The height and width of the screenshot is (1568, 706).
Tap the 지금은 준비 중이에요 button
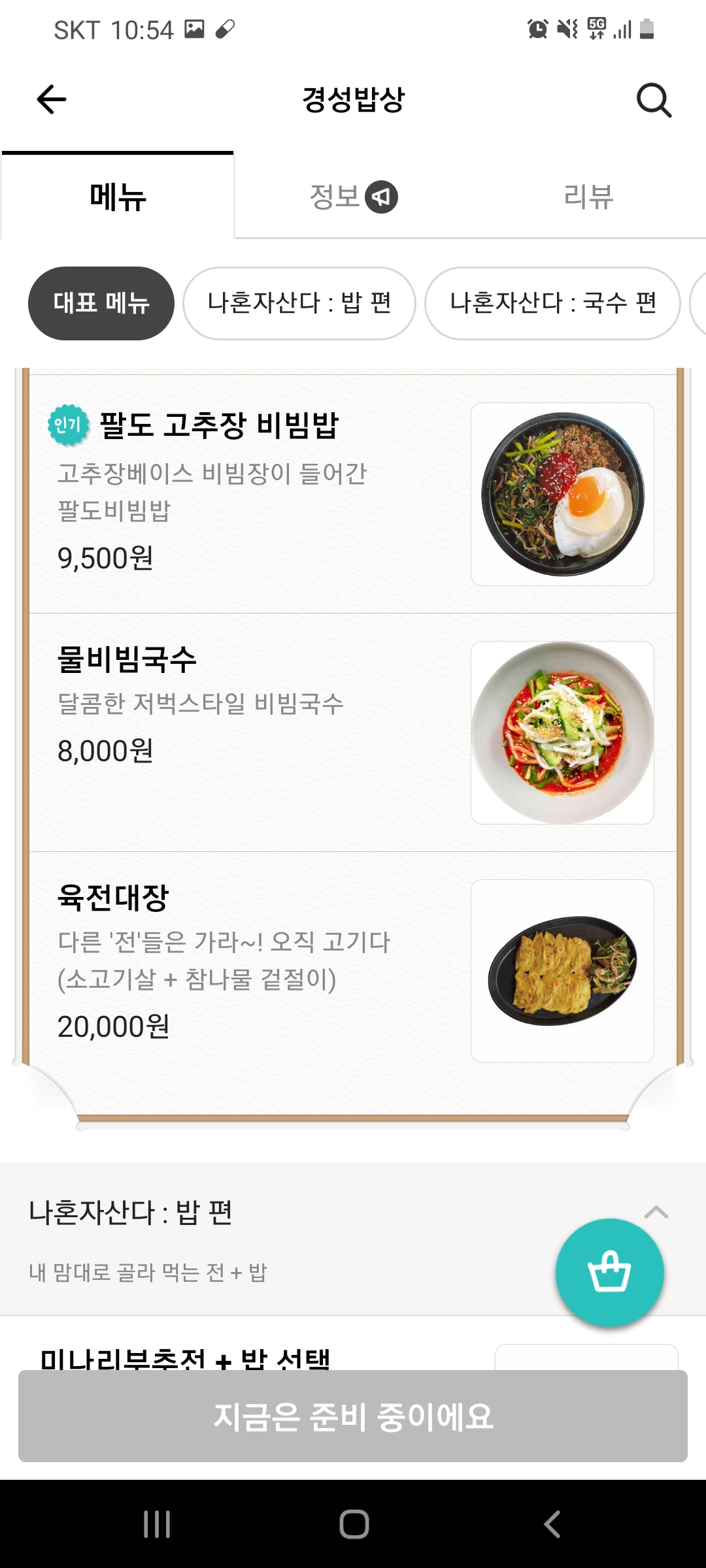353,1416
